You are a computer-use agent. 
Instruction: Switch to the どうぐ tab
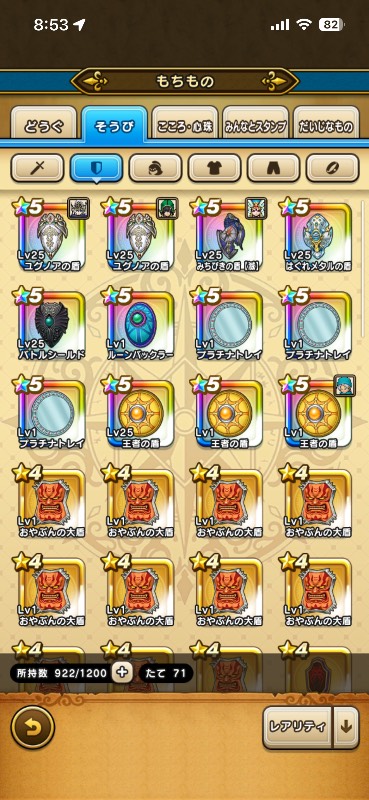point(44,123)
